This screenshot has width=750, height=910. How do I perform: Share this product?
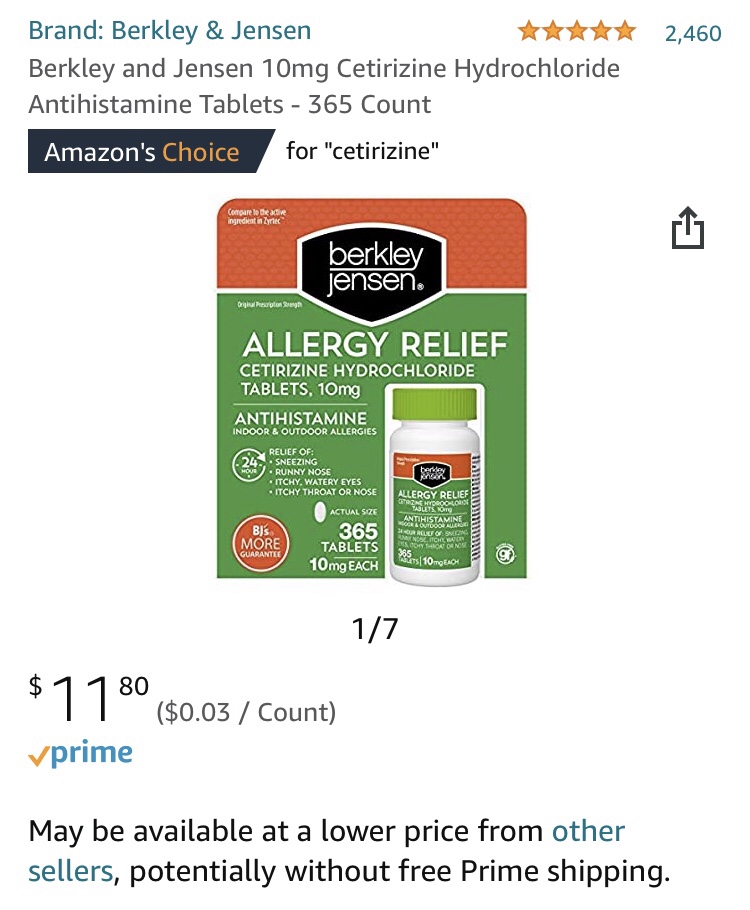coord(687,227)
